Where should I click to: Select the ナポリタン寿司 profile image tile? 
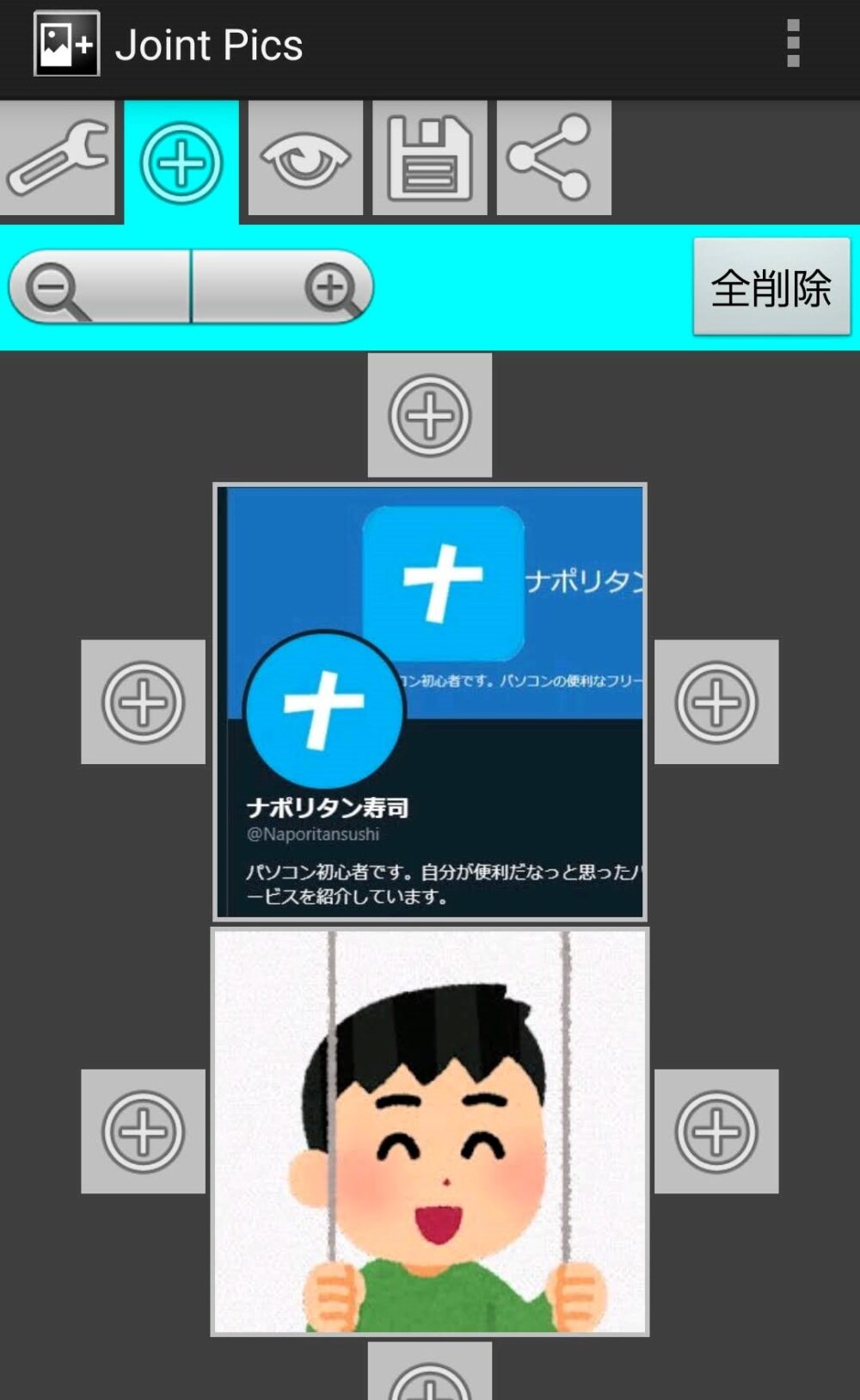[x=430, y=702]
